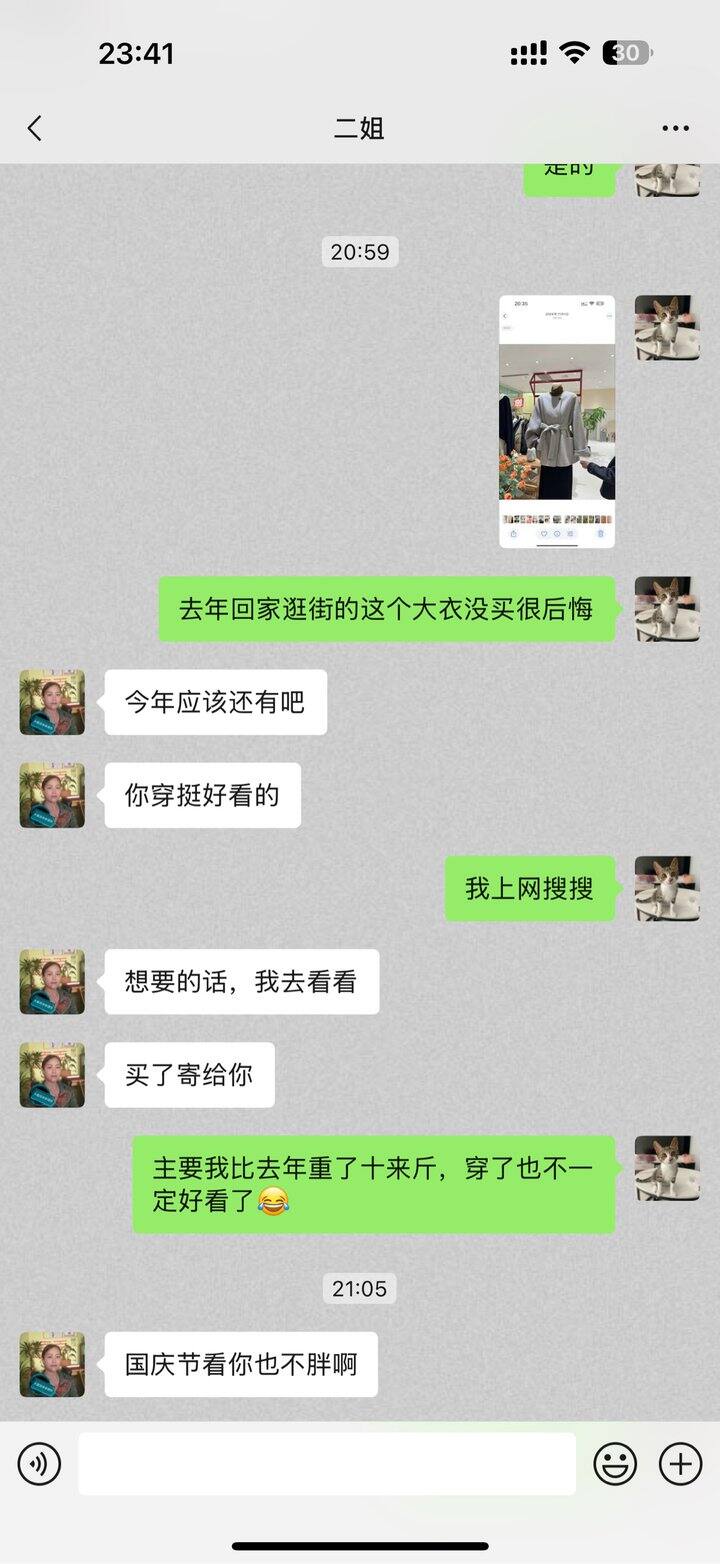Open the emoji sticker panel
The width and height of the screenshot is (720, 1564).
pyautogui.click(x=615, y=1465)
